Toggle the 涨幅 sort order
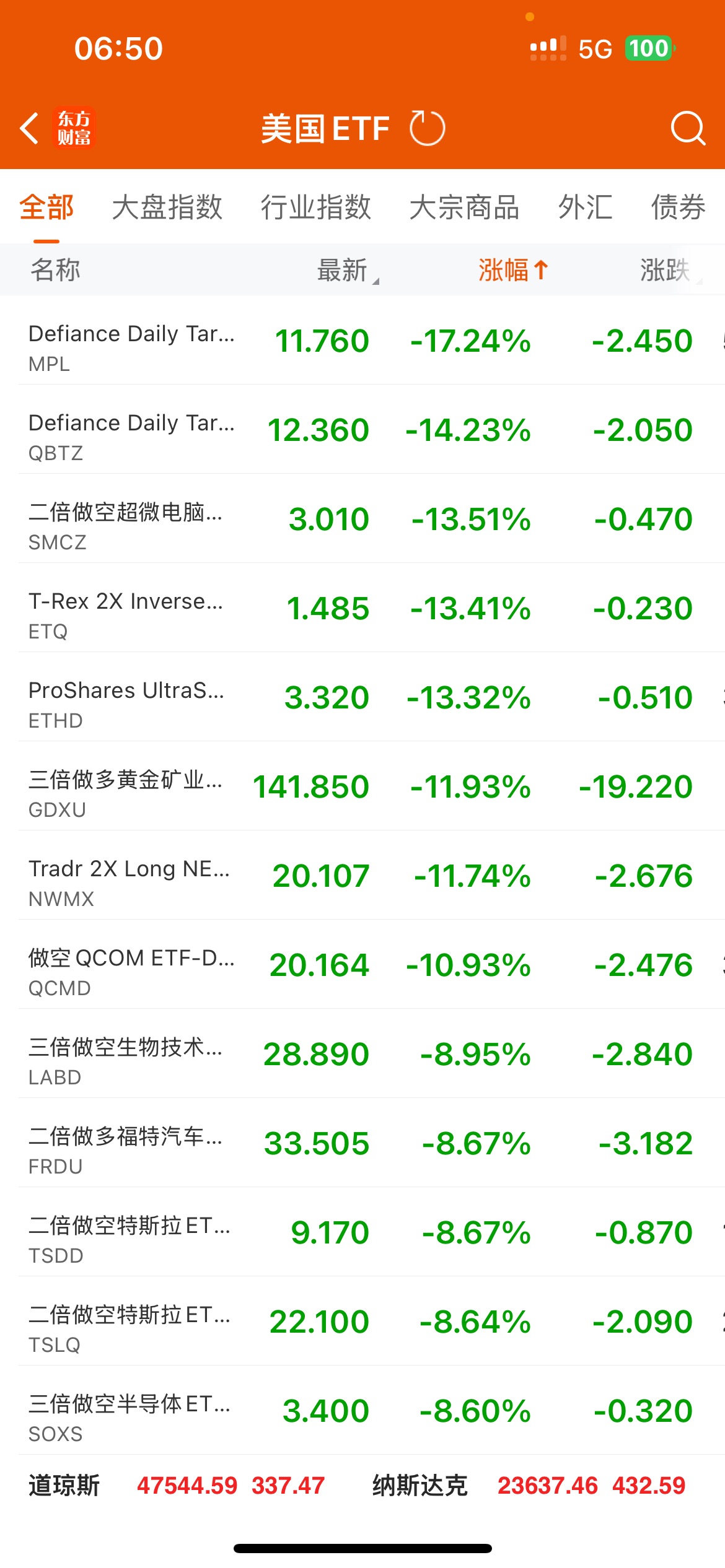The image size is (725, 1568). 513,270
